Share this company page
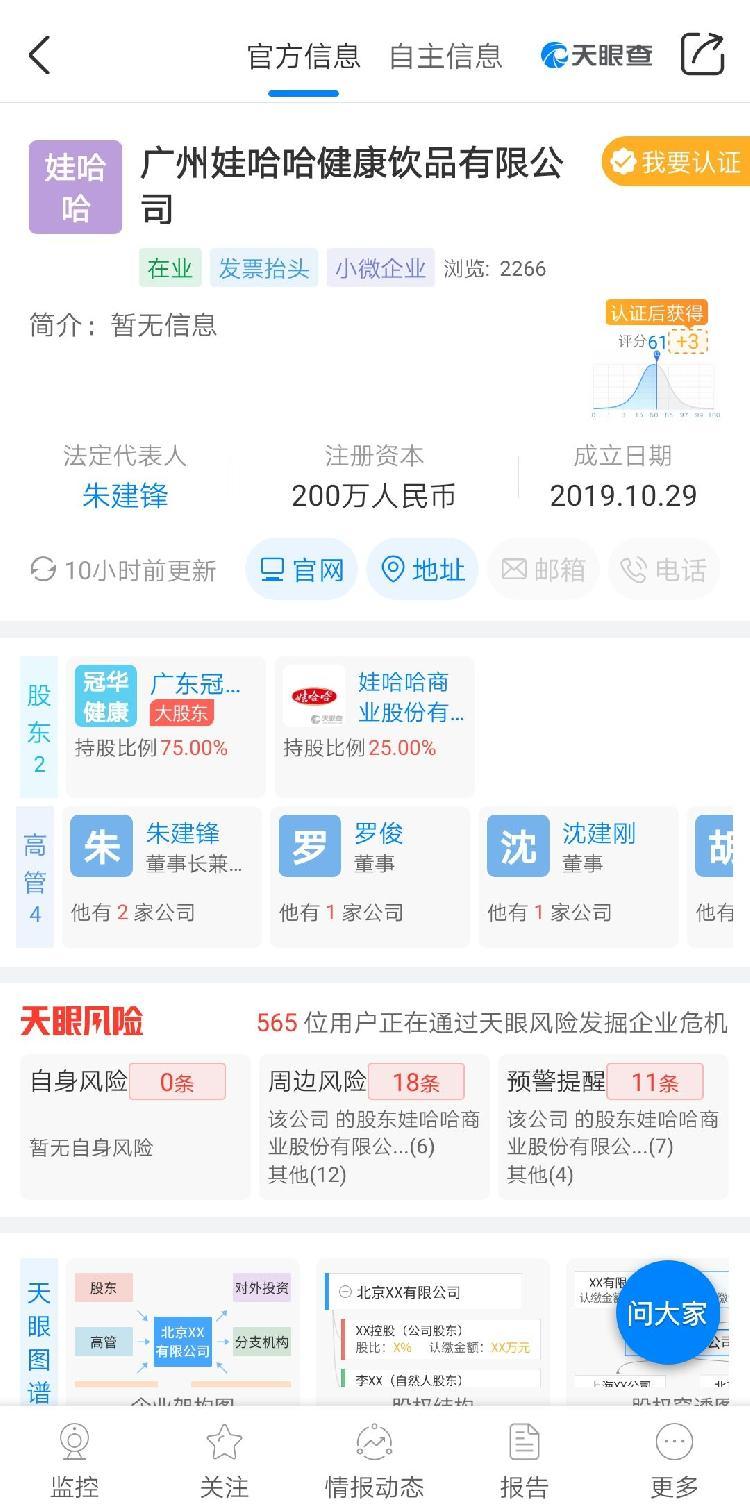The height and width of the screenshot is (1506, 750). [x=702, y=54]
